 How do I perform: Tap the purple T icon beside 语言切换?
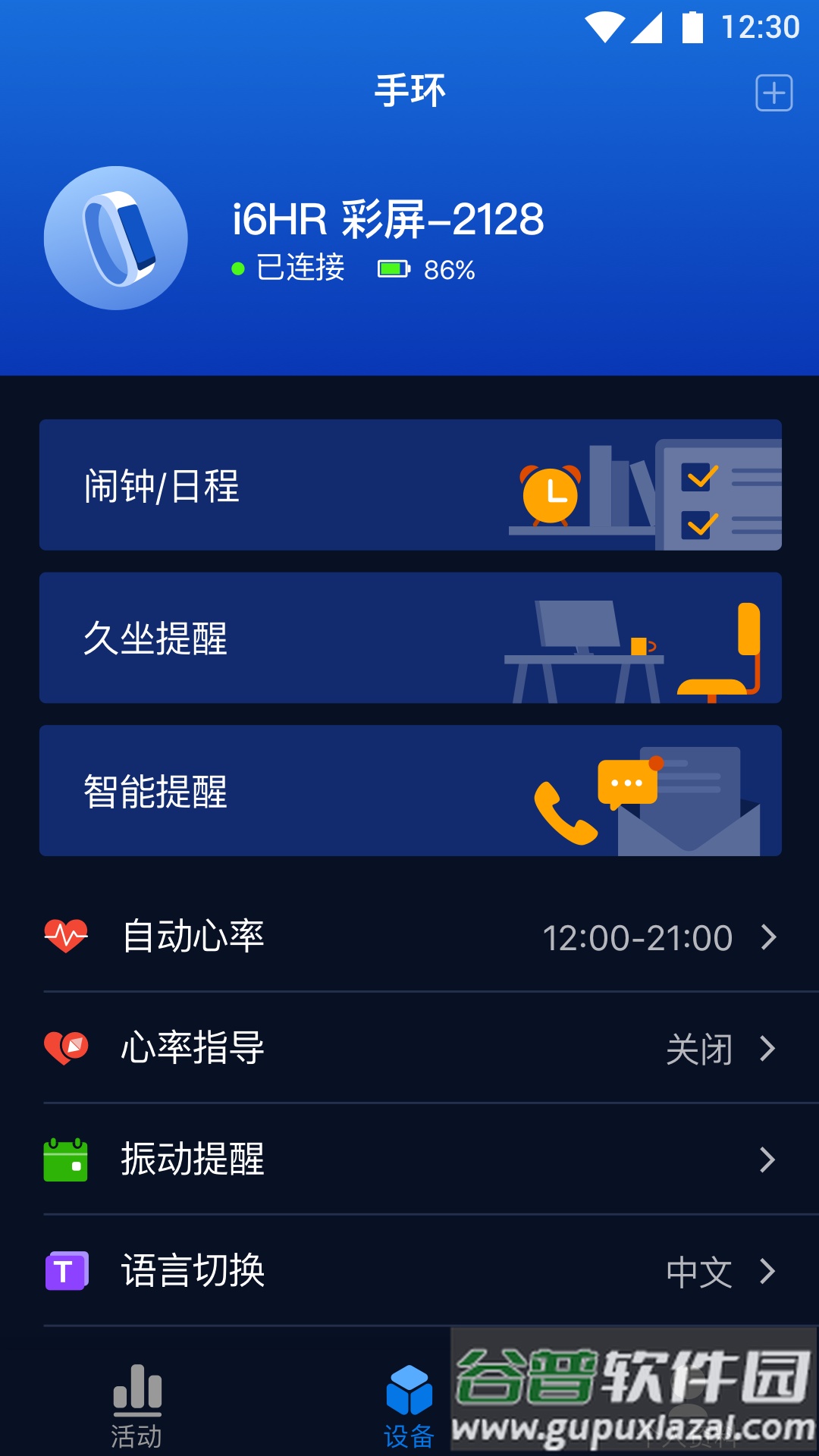[x=65, y=1272]
